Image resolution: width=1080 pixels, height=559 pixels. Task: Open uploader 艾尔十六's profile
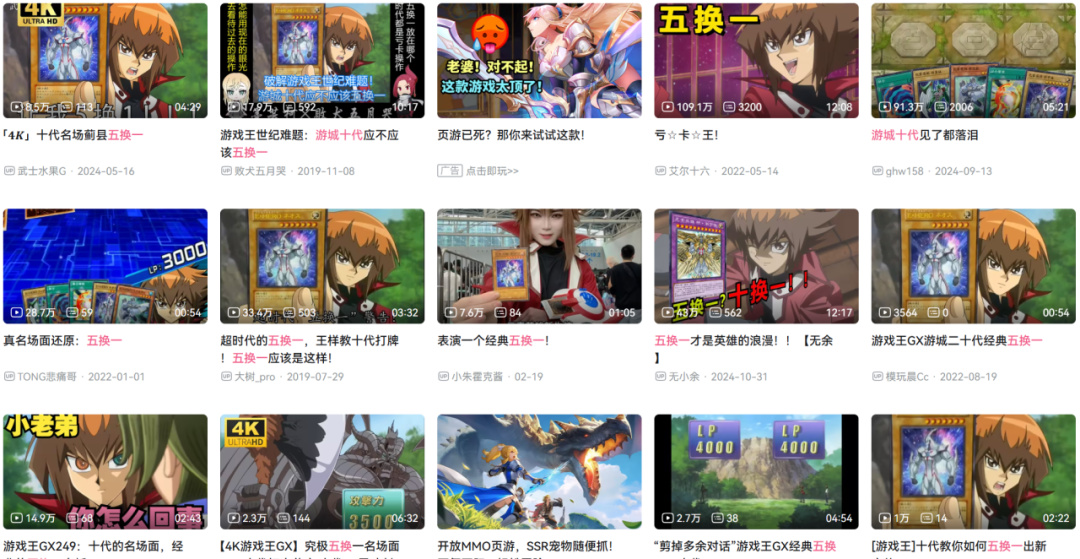coord(689,171)
